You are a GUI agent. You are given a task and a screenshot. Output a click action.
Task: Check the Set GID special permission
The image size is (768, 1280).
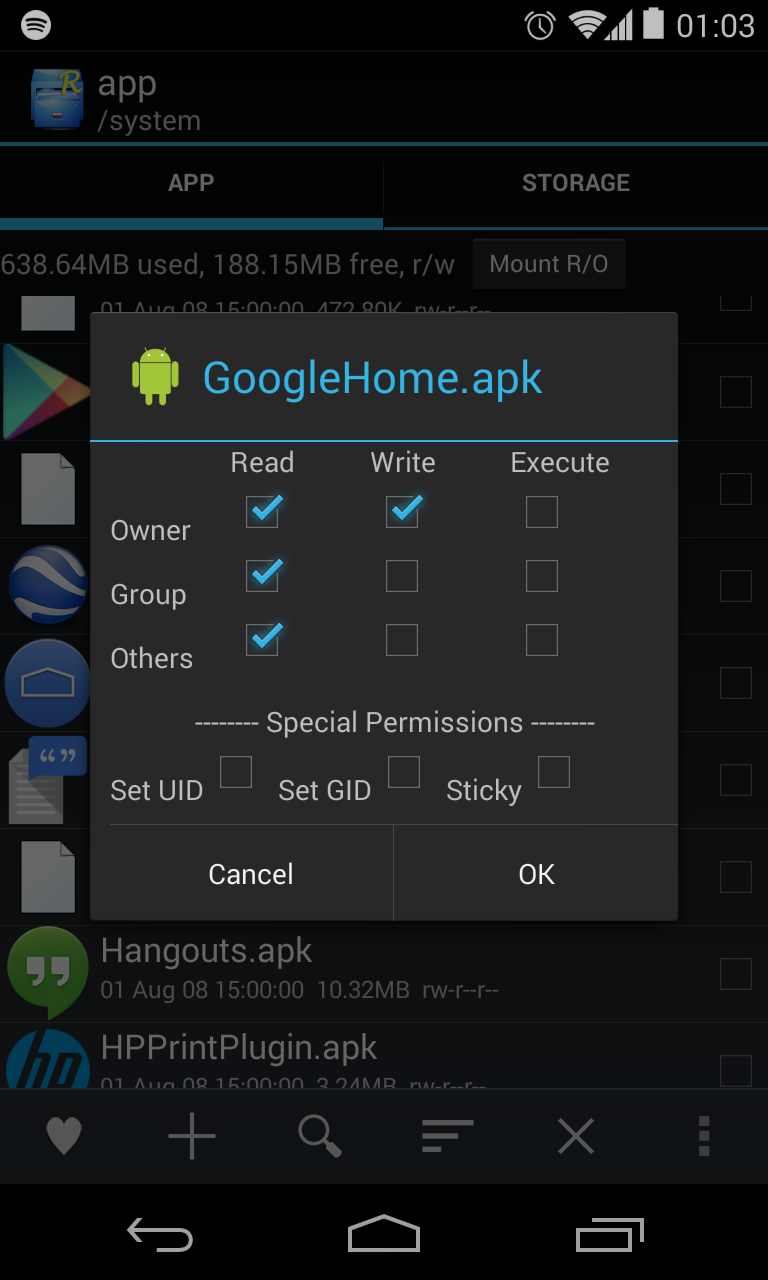coord(404,772)
